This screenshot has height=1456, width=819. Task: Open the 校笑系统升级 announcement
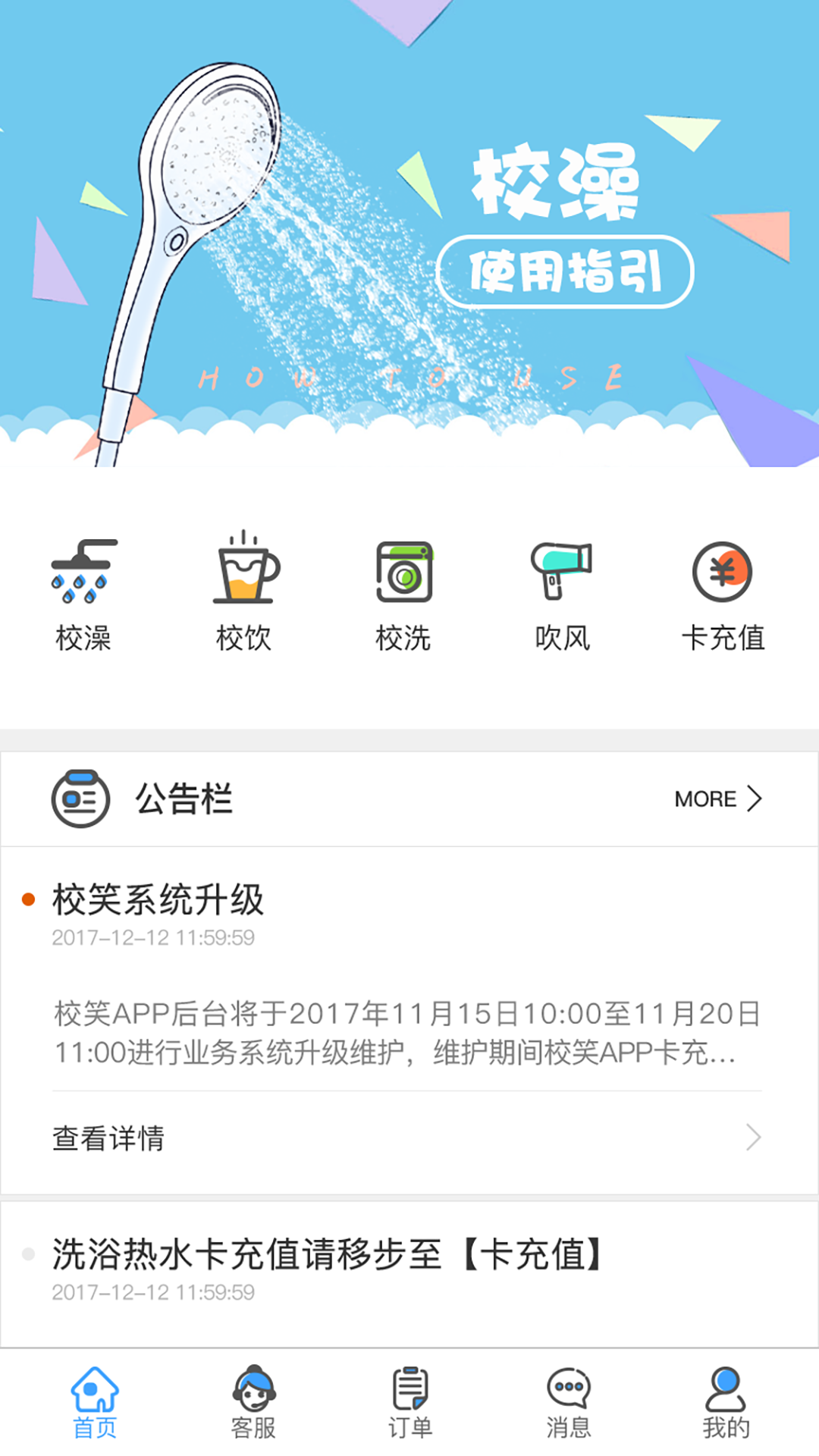tap(158, 900)
